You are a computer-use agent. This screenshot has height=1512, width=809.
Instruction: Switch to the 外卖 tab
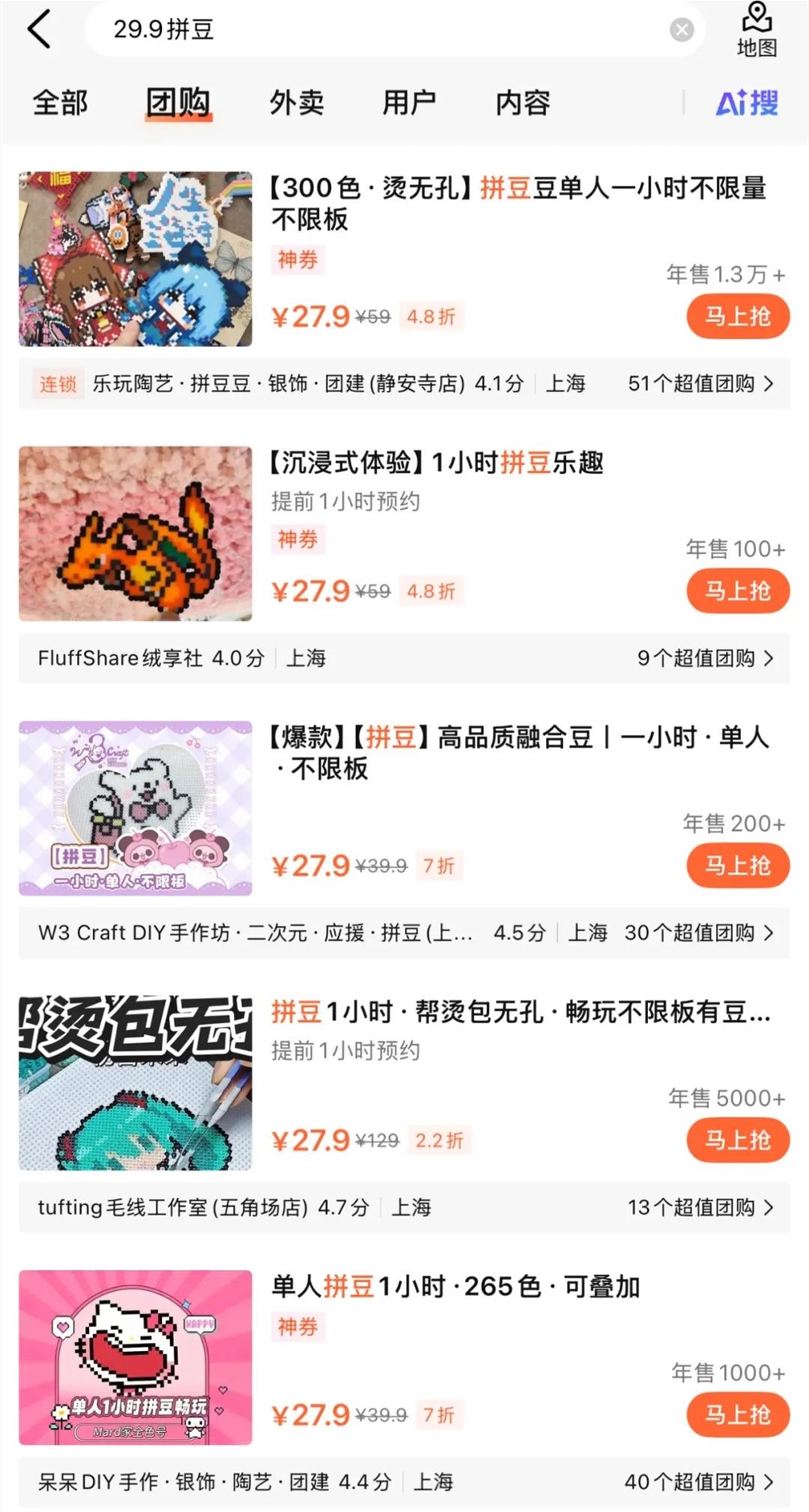296,103
